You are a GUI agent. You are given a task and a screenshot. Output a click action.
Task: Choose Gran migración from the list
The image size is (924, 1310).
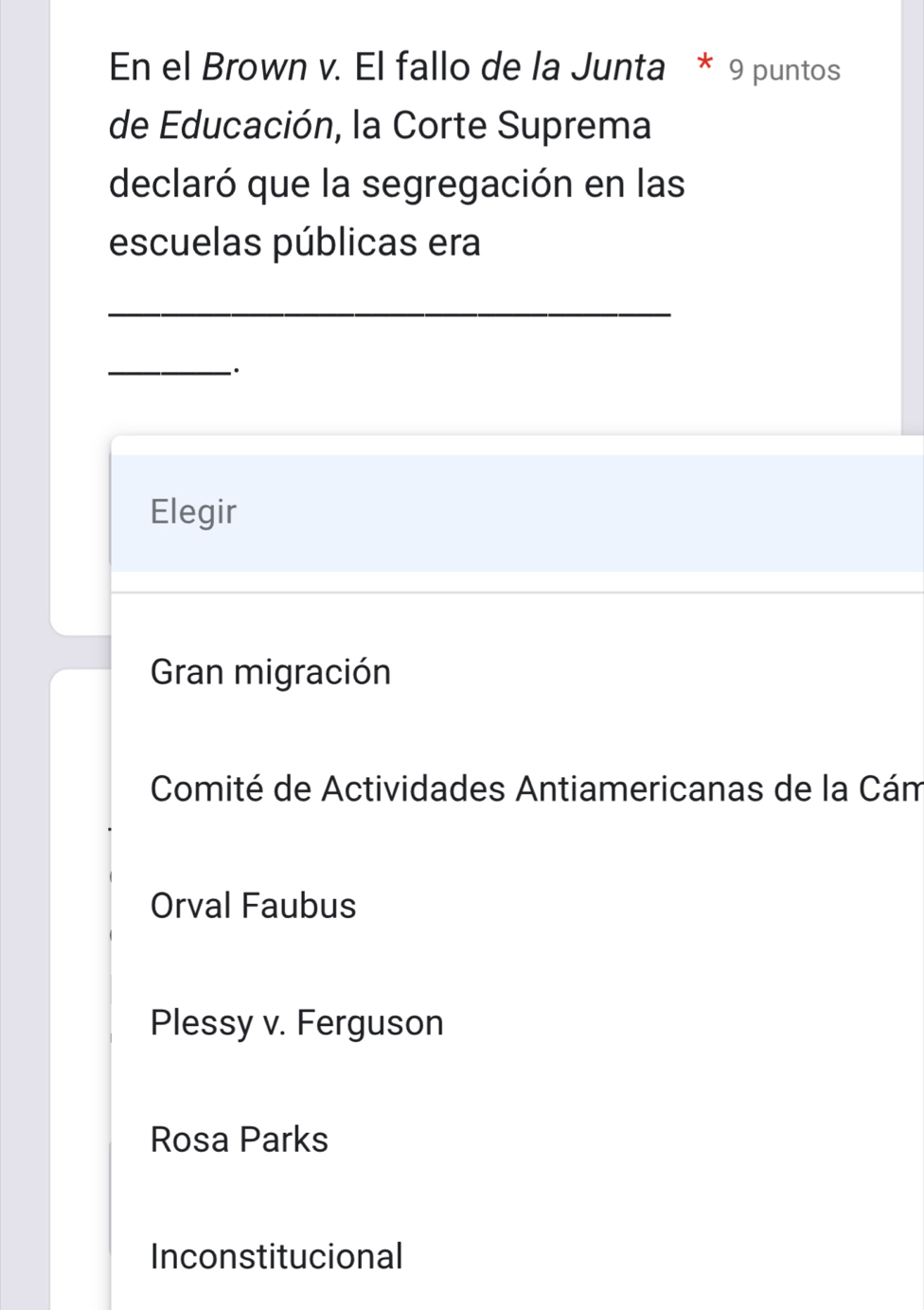[271, 672]
